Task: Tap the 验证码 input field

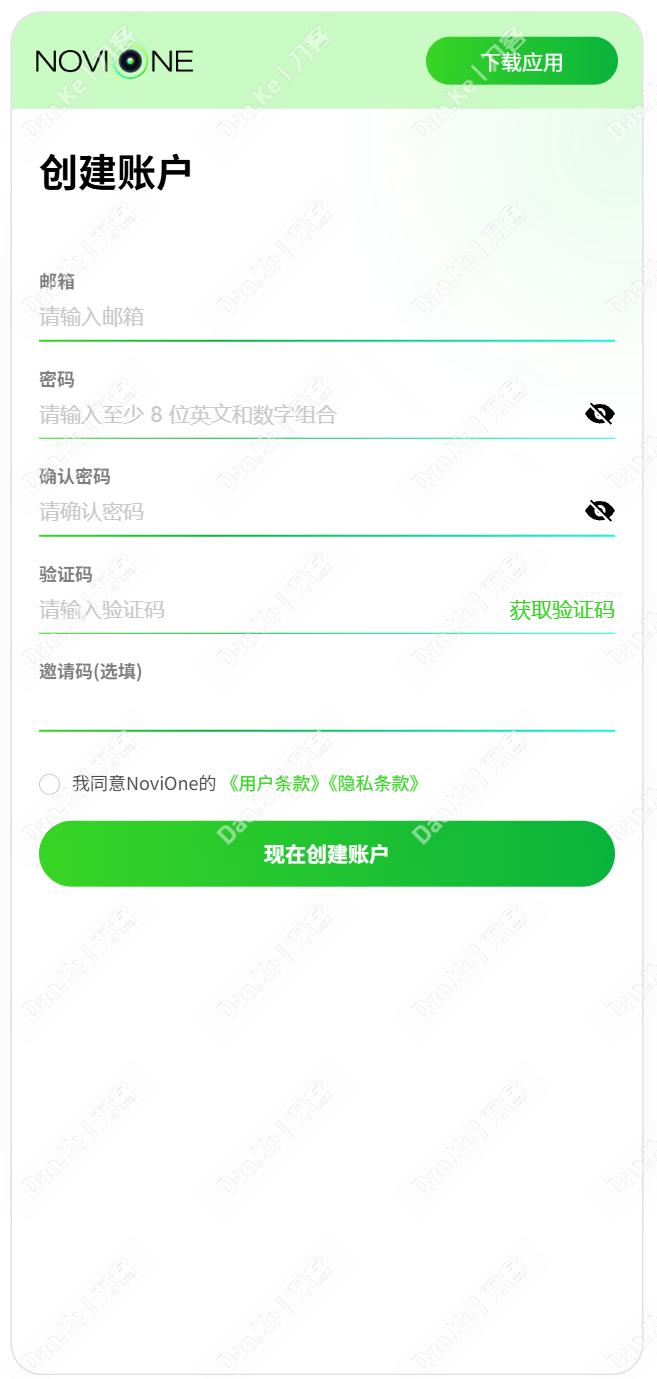Action: coord(272,609)
